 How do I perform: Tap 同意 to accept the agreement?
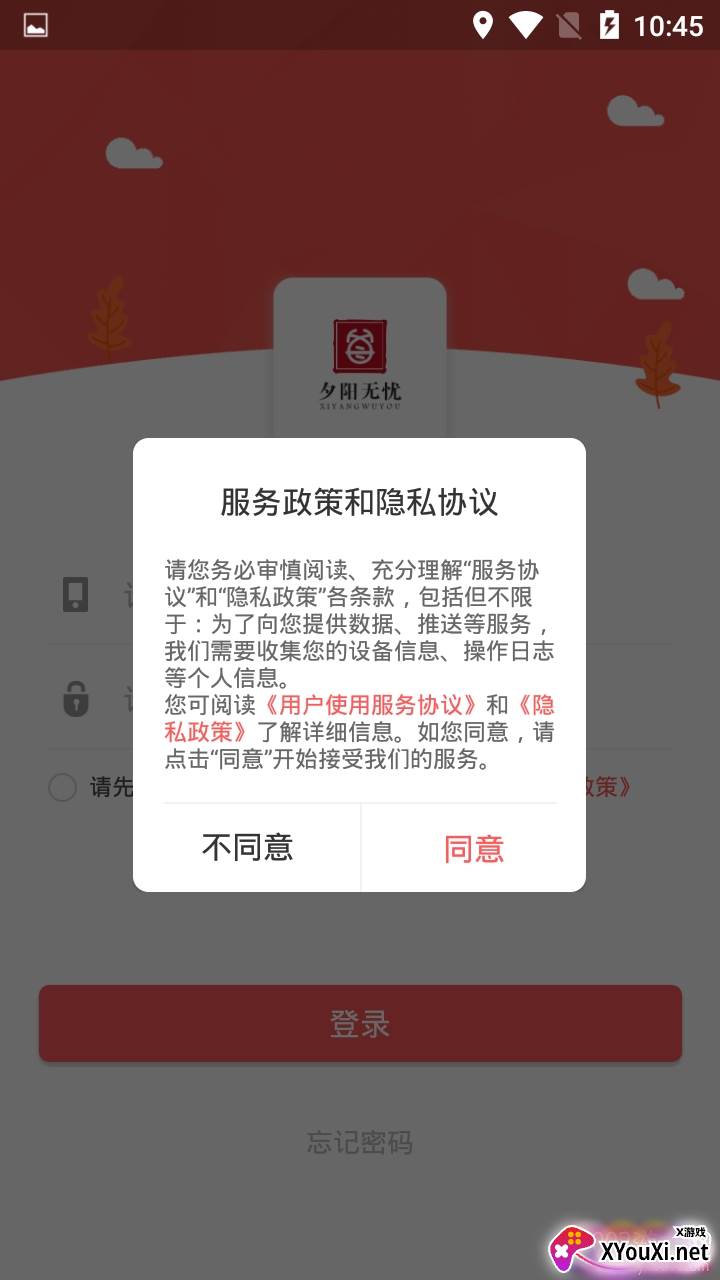[x=473, y=848]
